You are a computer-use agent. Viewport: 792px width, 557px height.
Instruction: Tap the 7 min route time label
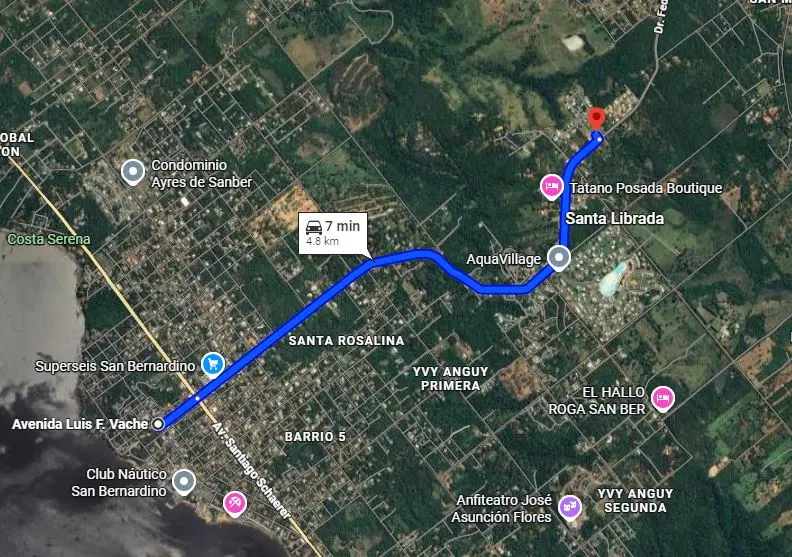click(335, 232)
